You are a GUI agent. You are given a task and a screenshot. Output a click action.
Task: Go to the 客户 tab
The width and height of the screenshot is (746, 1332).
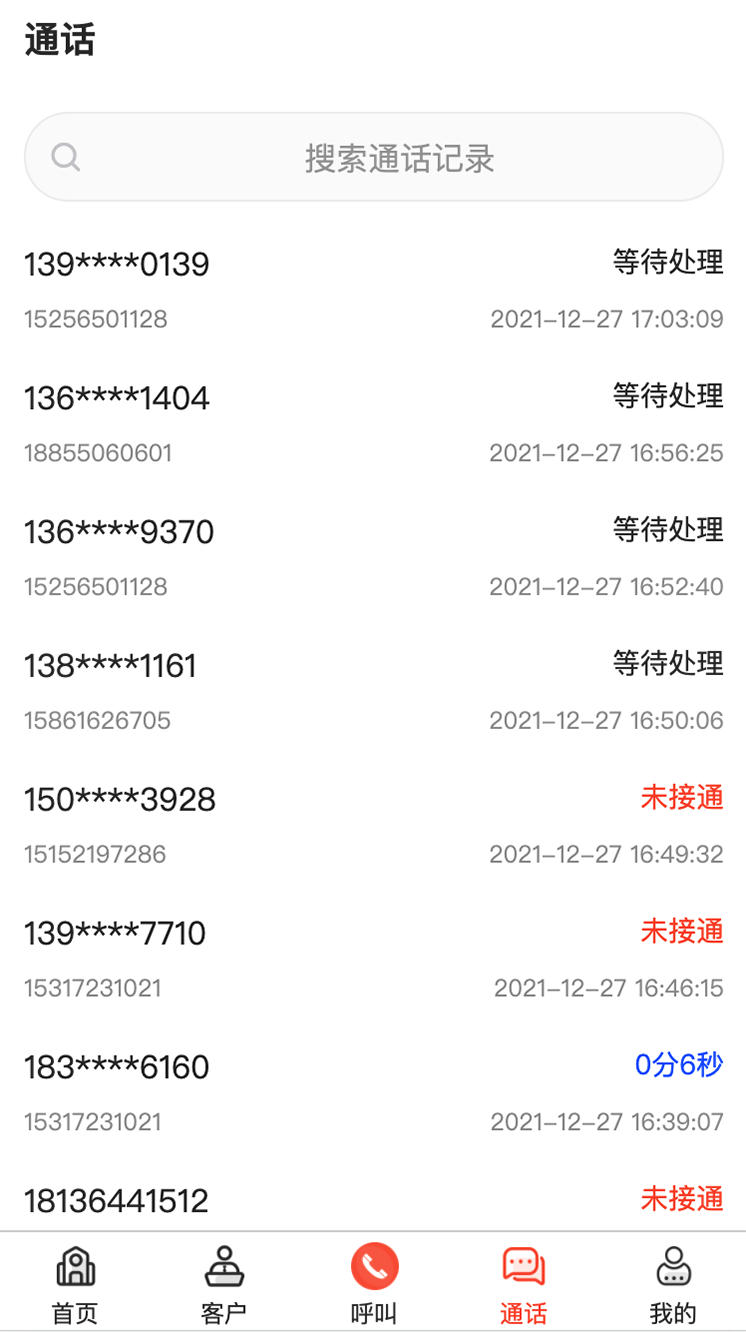coord(224,1284)
